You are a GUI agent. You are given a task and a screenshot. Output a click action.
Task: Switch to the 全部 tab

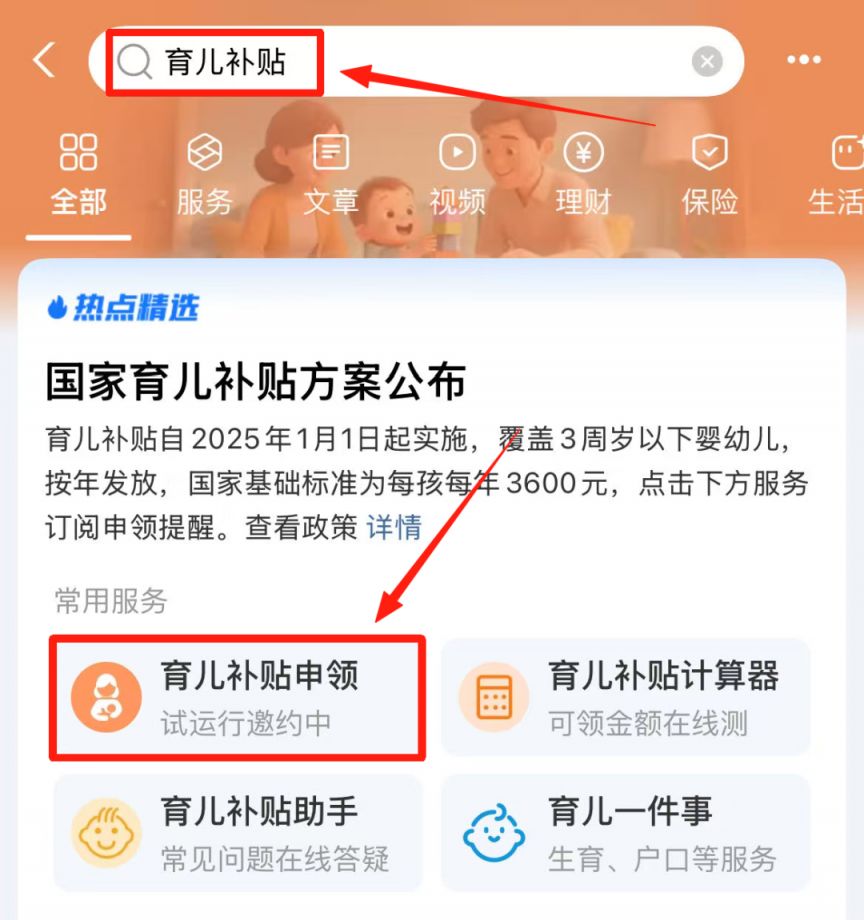(78, 176)
